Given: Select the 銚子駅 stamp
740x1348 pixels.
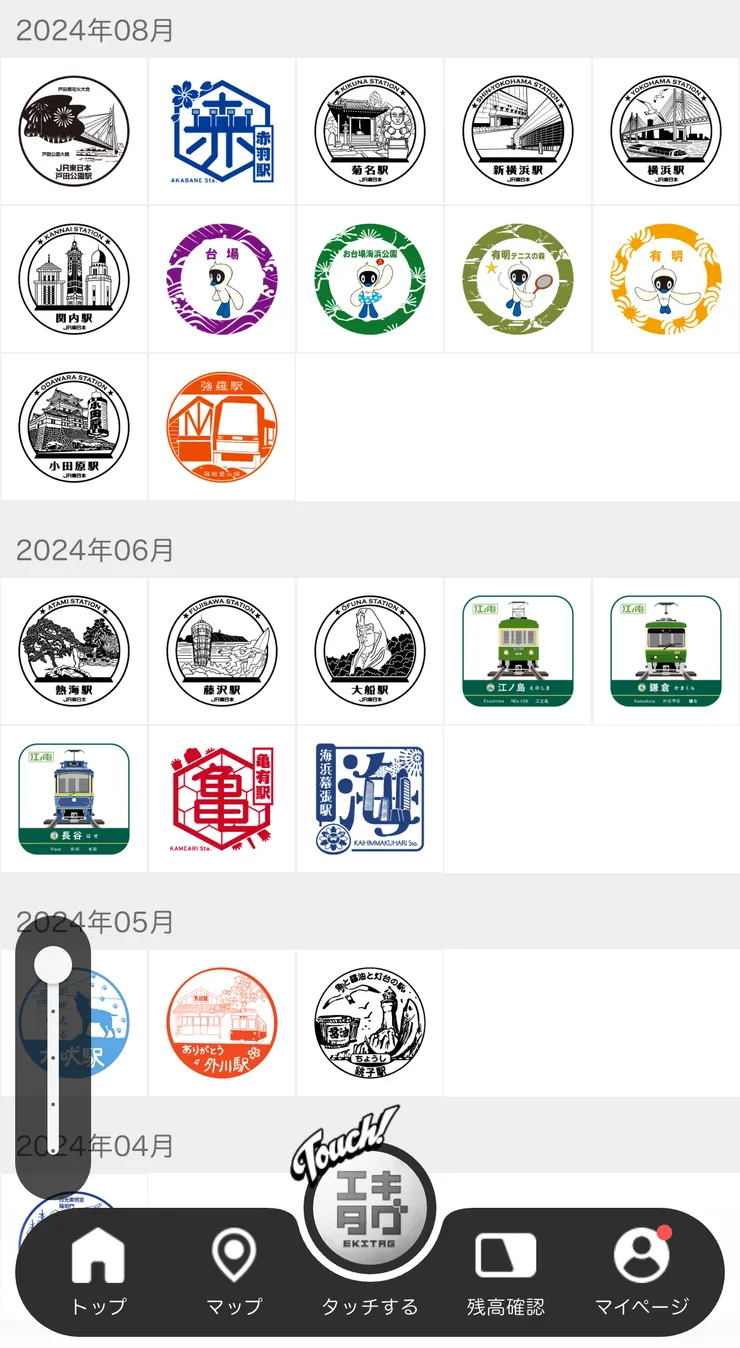Looking at the screenshot, I should (x=370, y=1022).
